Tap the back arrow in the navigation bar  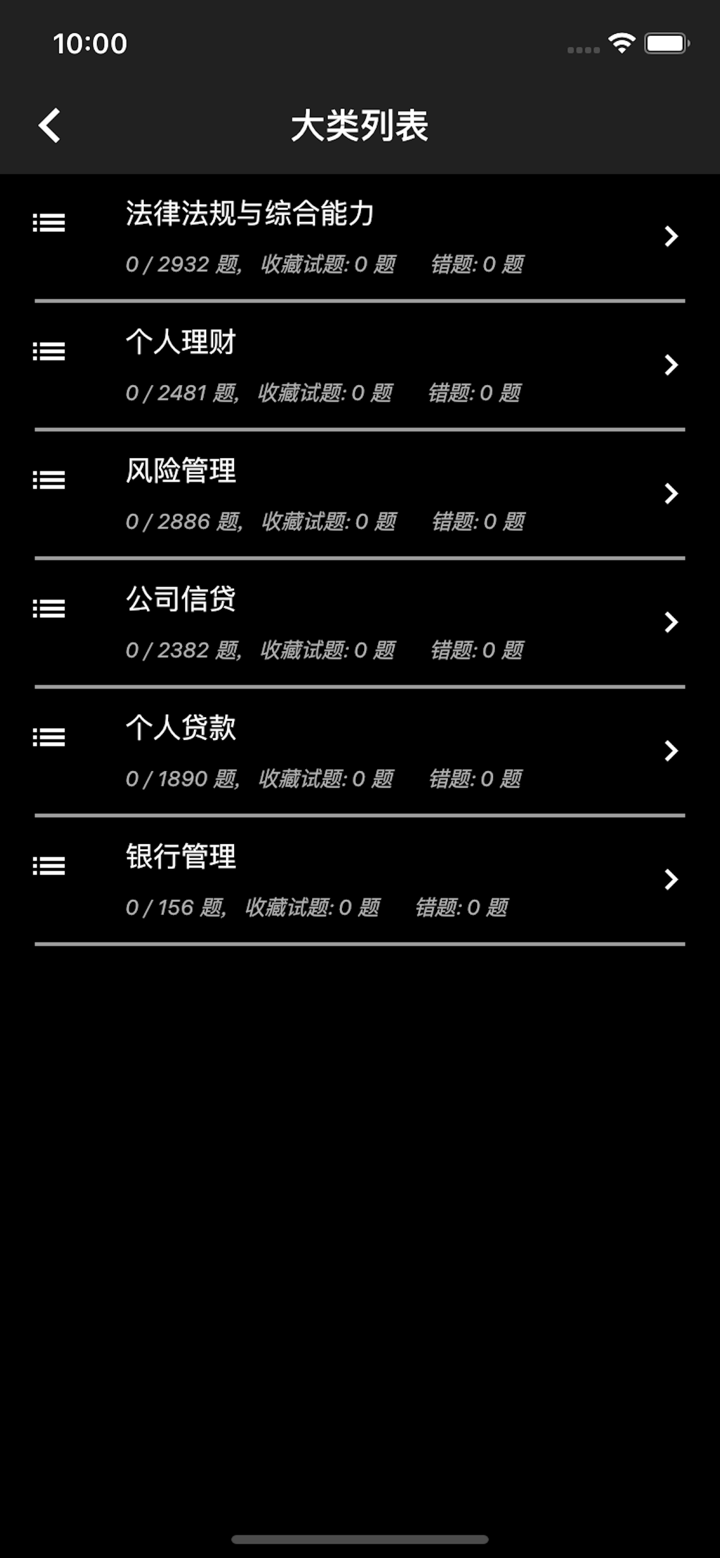47,125
